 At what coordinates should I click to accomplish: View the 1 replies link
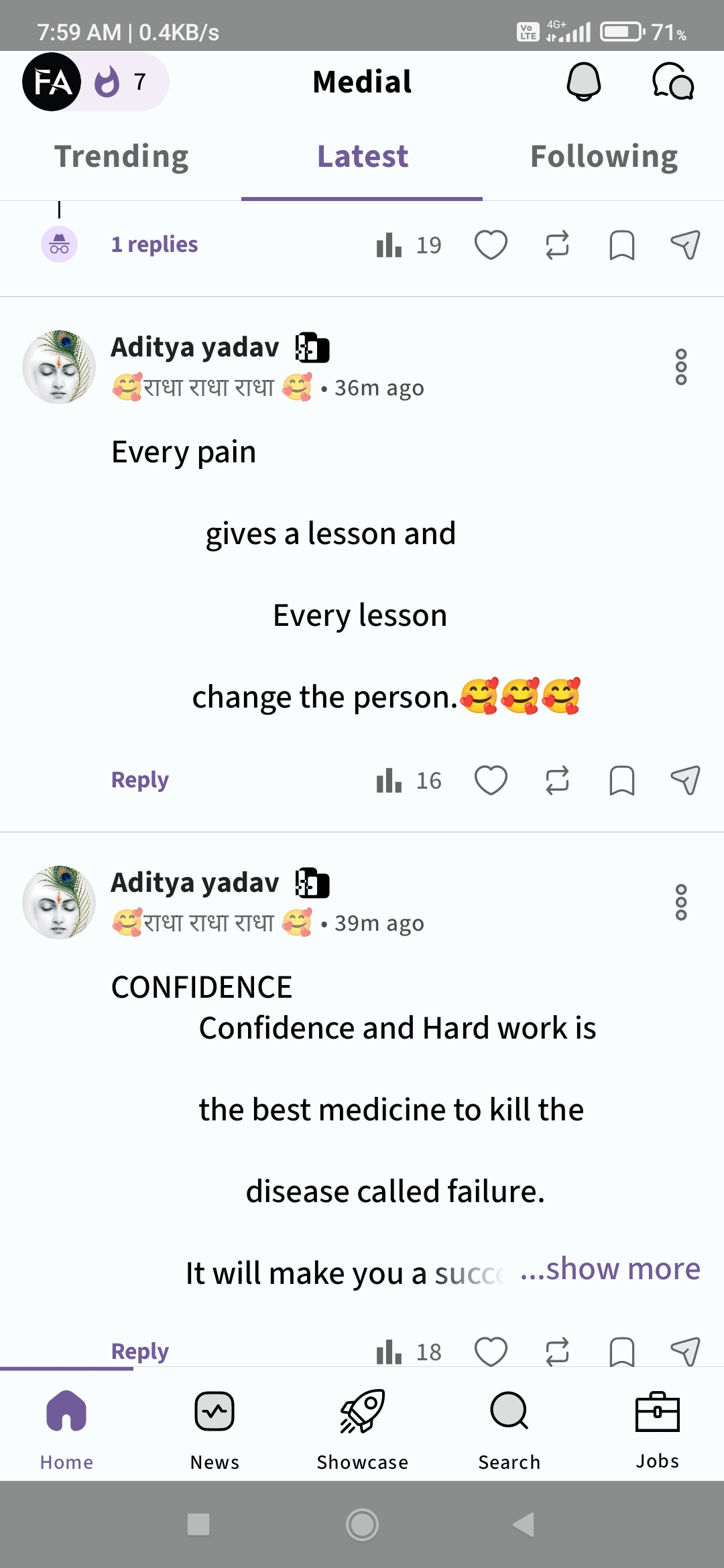click(154, 245)
